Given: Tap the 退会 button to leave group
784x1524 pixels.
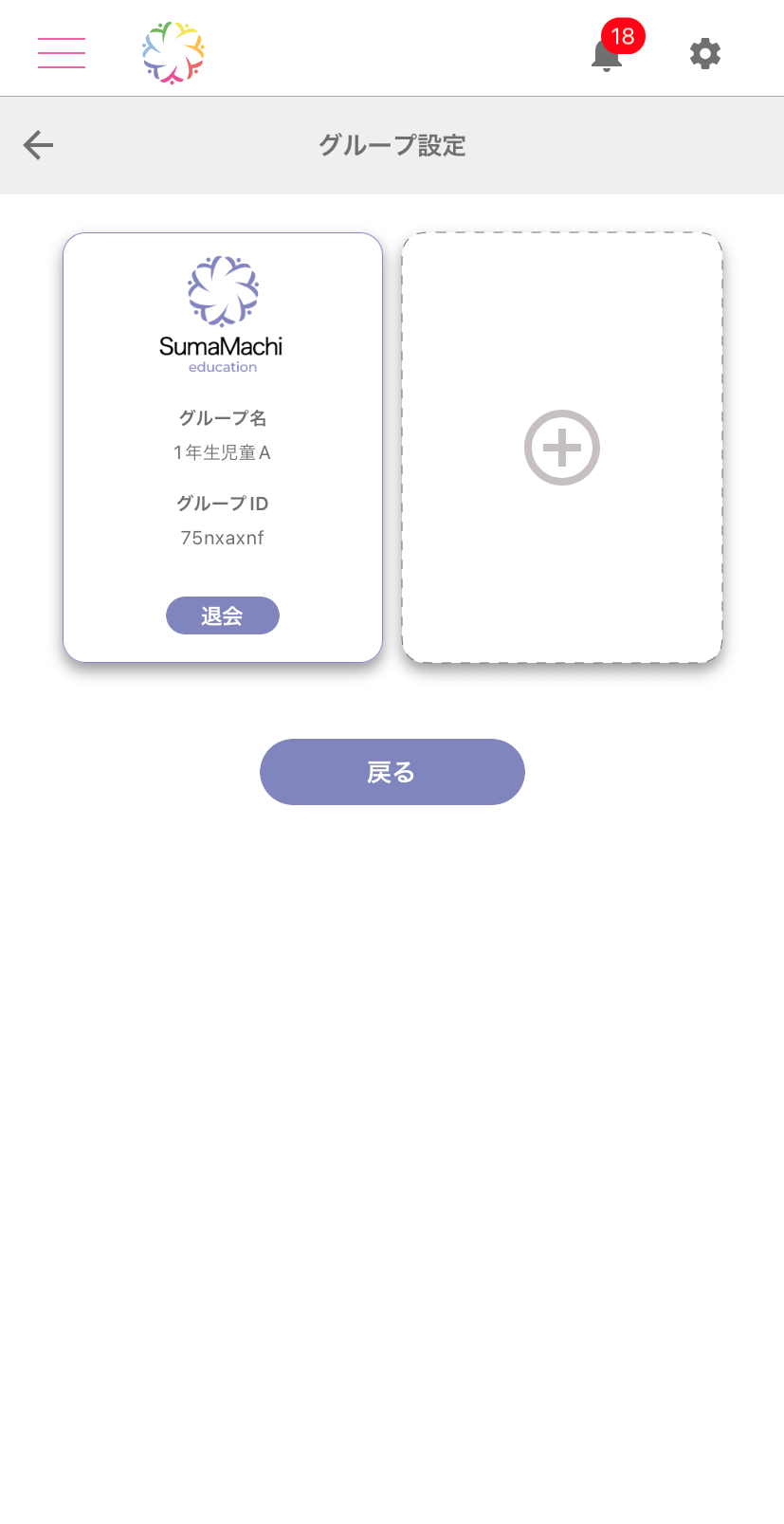Looking at the screenshot, I should 223,615.
